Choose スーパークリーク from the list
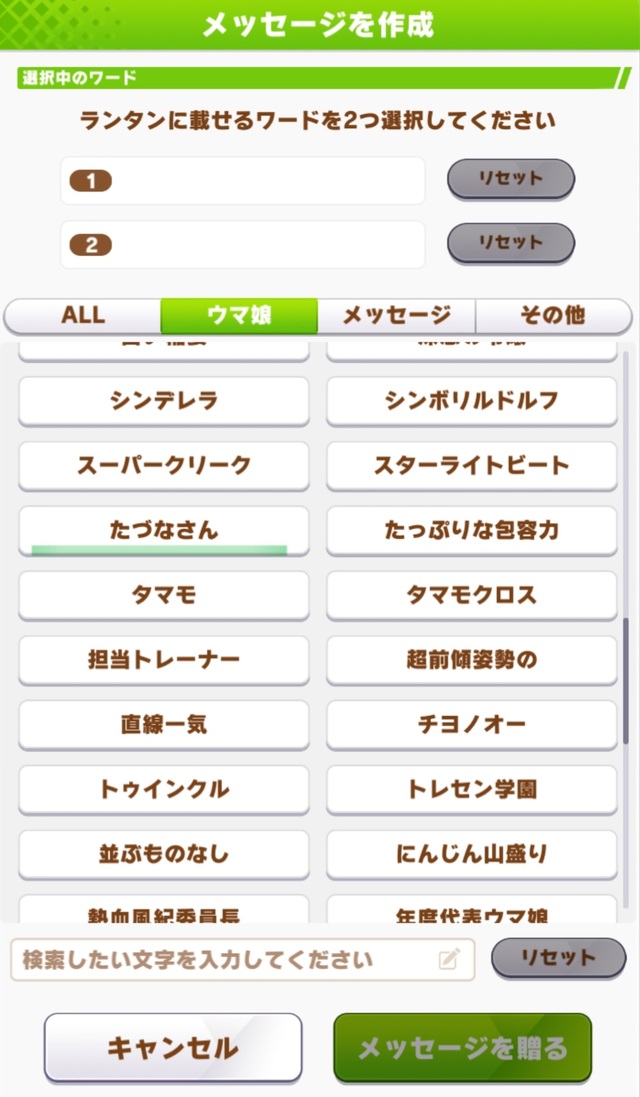Screen dimensions: 640x1097 pos(164,465)
